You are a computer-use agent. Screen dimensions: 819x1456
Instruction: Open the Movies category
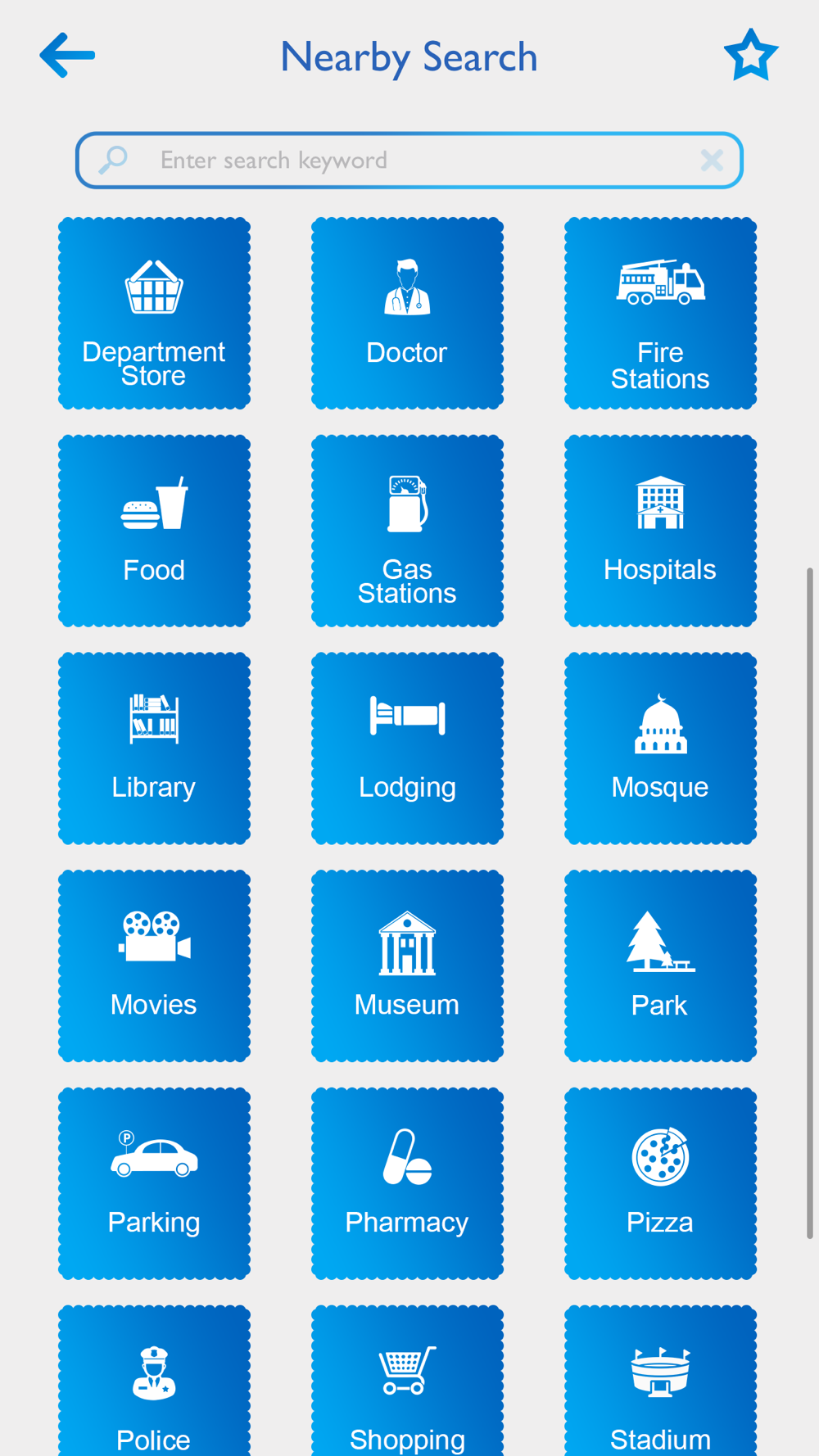(x=154, y=966)
